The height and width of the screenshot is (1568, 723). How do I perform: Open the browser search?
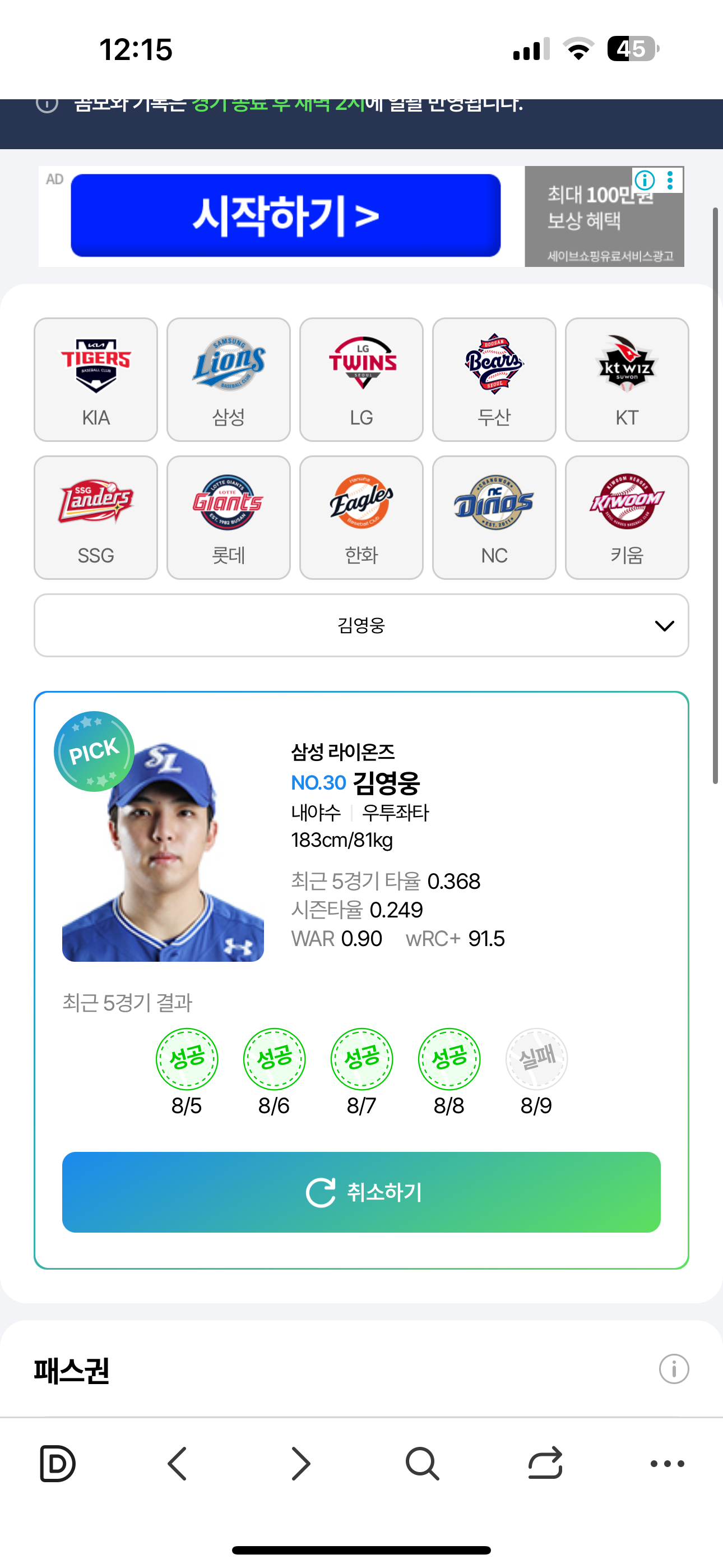click(x=423, y=1463)
